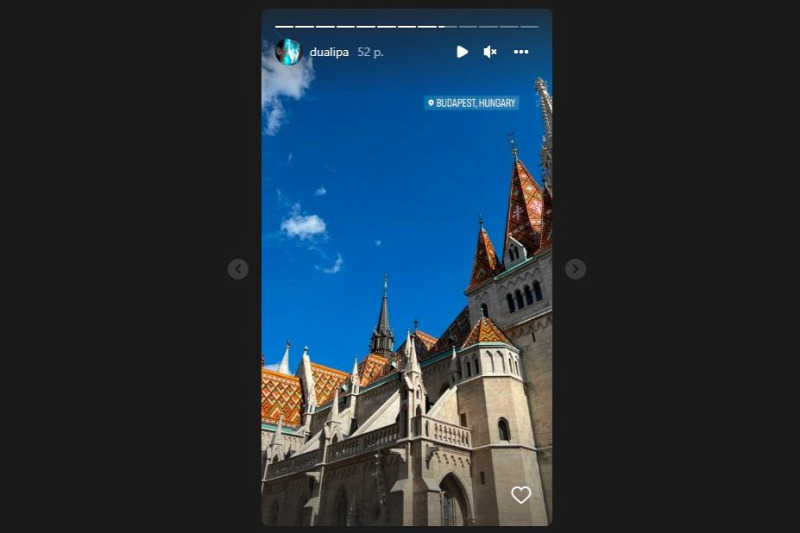Open the Budapest, Hungary location tag
The image size is (800, 533).
[x=471, y=103]
